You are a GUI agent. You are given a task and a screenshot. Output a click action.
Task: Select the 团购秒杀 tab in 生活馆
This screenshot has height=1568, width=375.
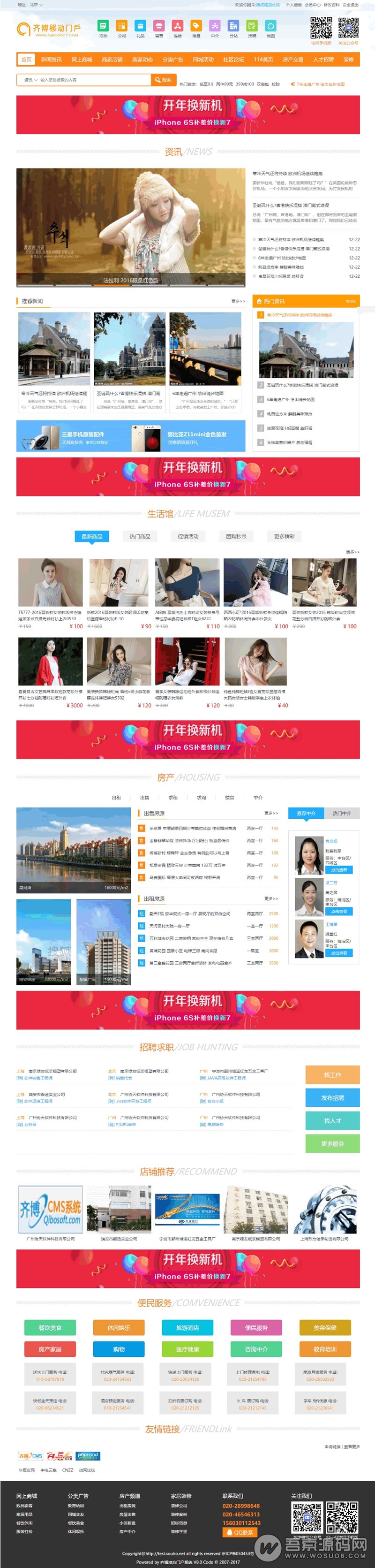[236, 536]
